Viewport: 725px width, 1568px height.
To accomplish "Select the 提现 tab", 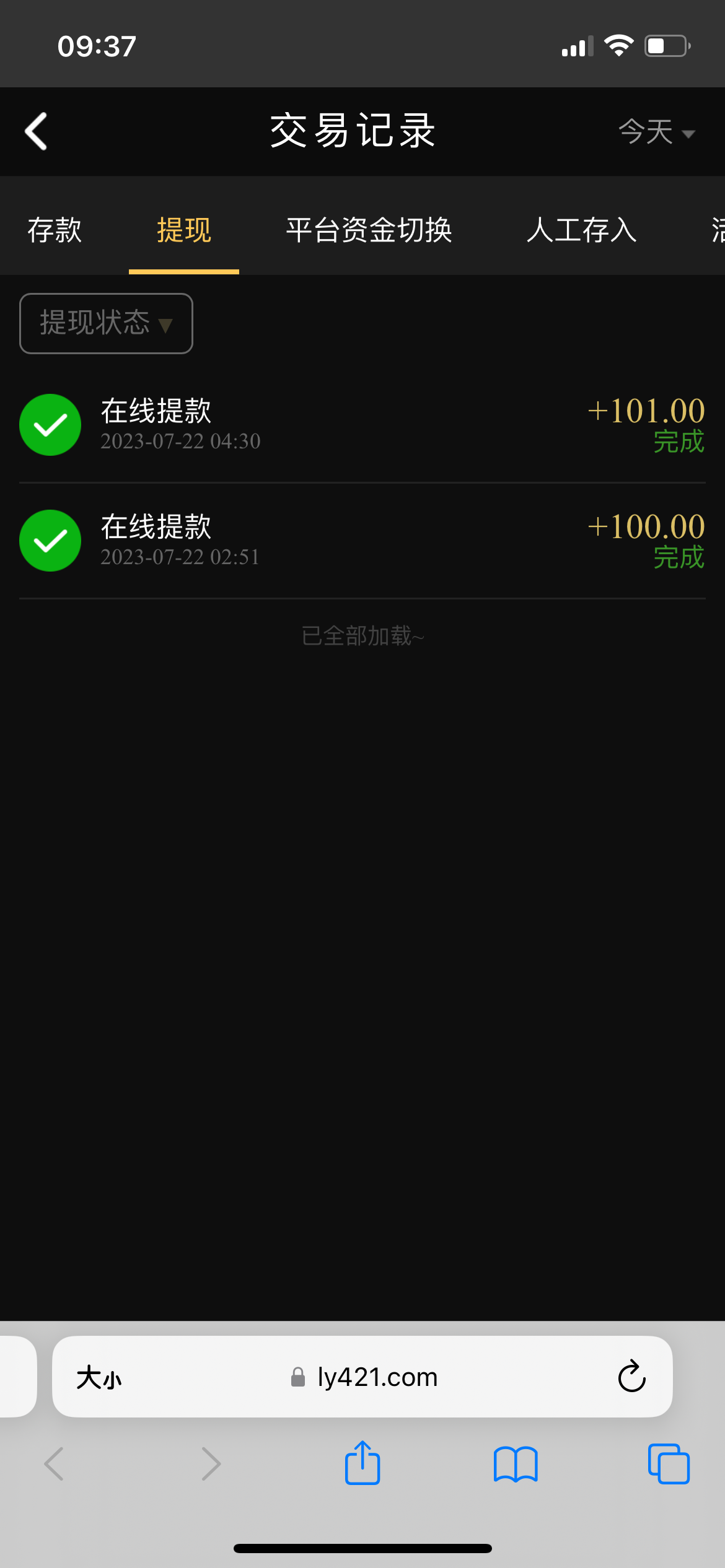I will click(x=184, y=230).
